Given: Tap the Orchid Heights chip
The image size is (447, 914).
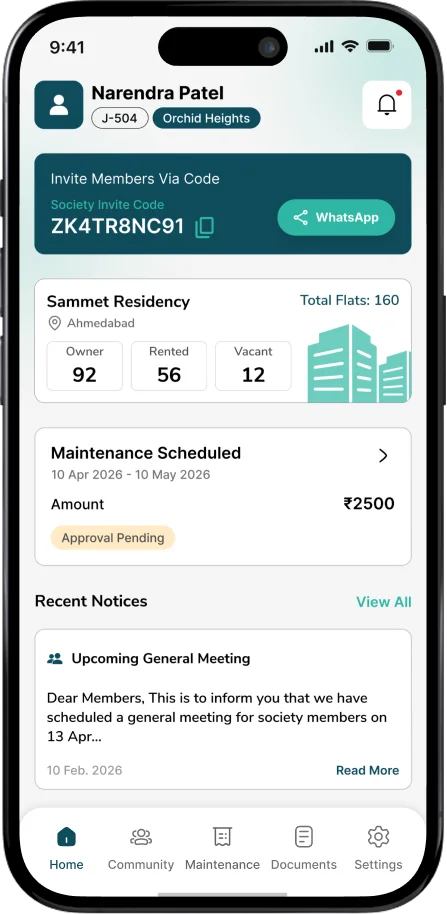Looking at the screenshot, I should 206,118.
